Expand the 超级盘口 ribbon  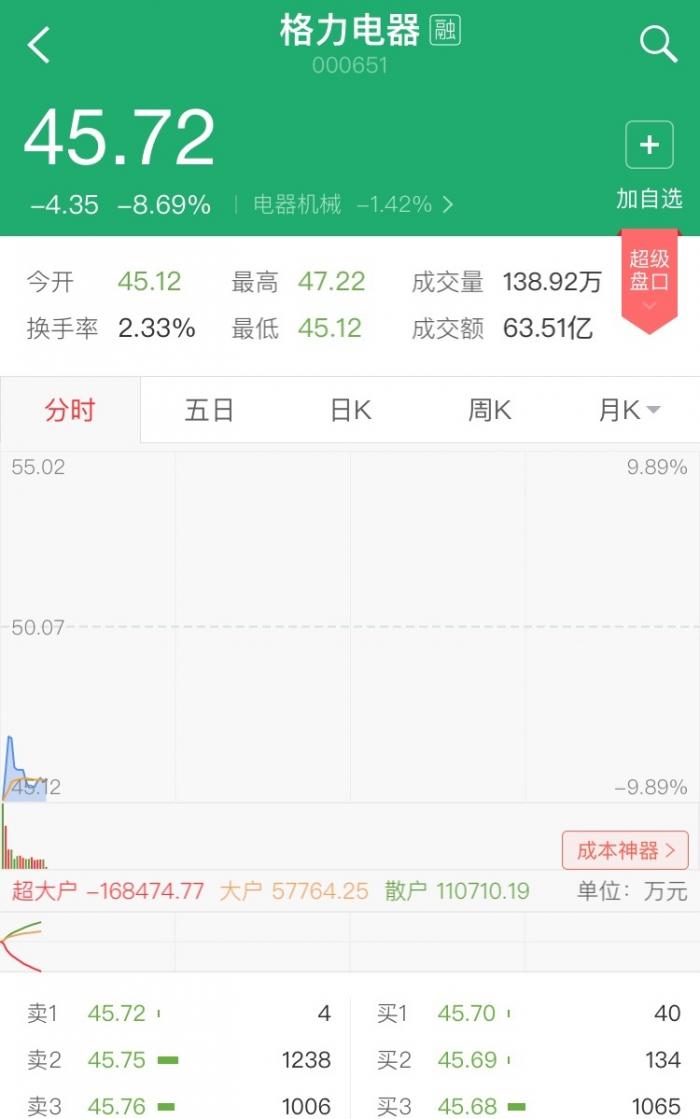(x=649, y=280)
